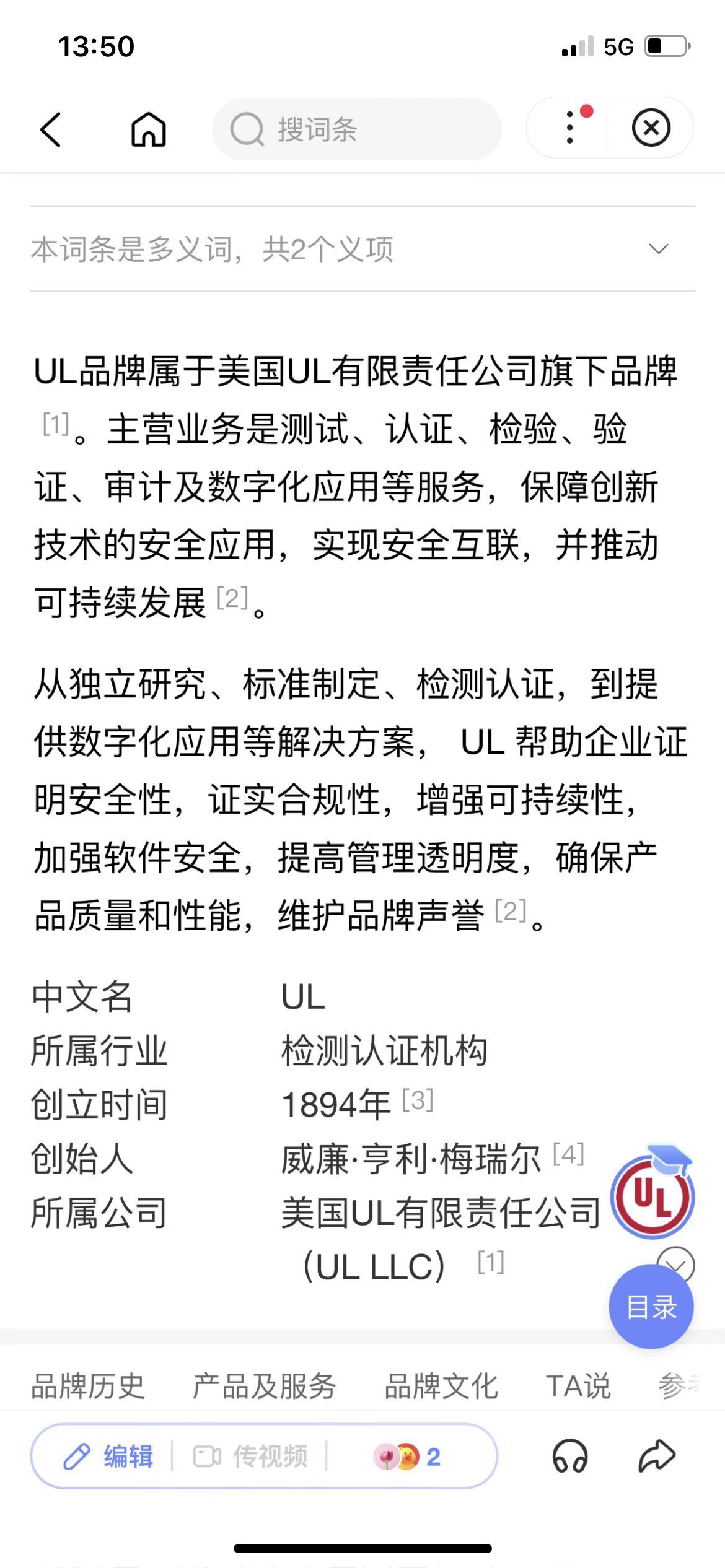Switch to the 产品及服务 section tab

pos(264,1386)
